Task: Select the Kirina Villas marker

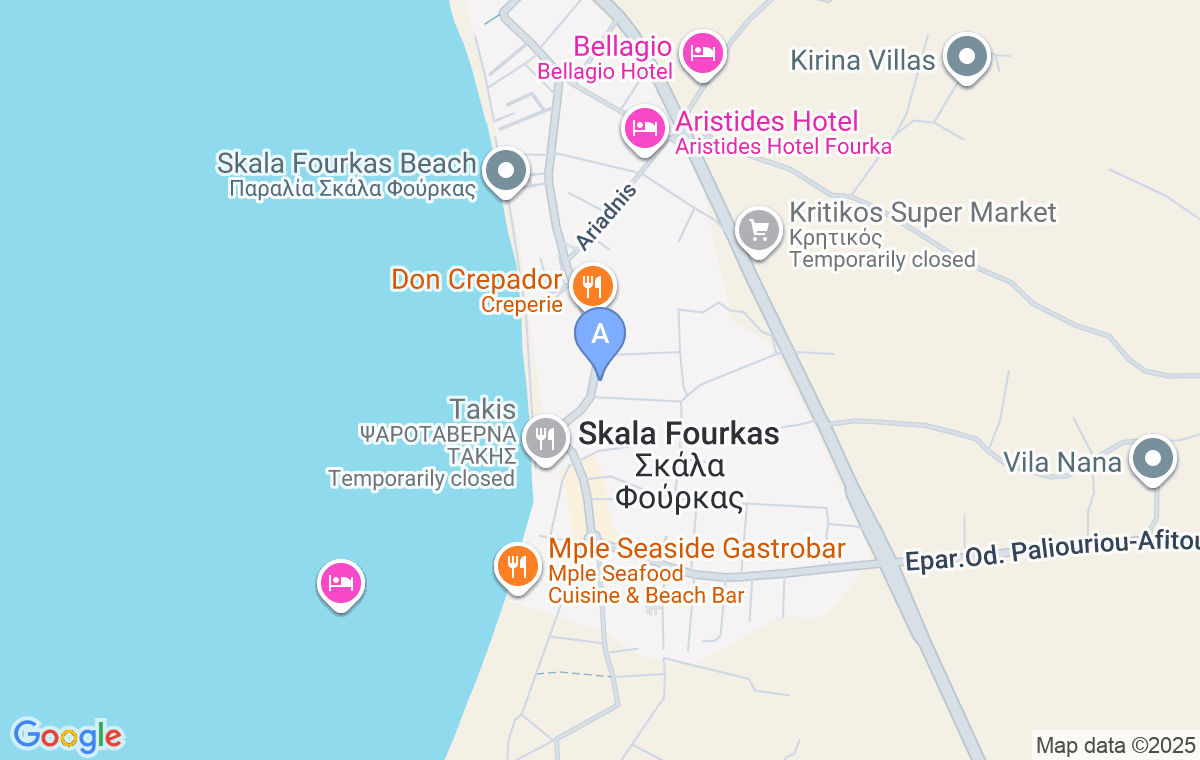Action: 966,57
